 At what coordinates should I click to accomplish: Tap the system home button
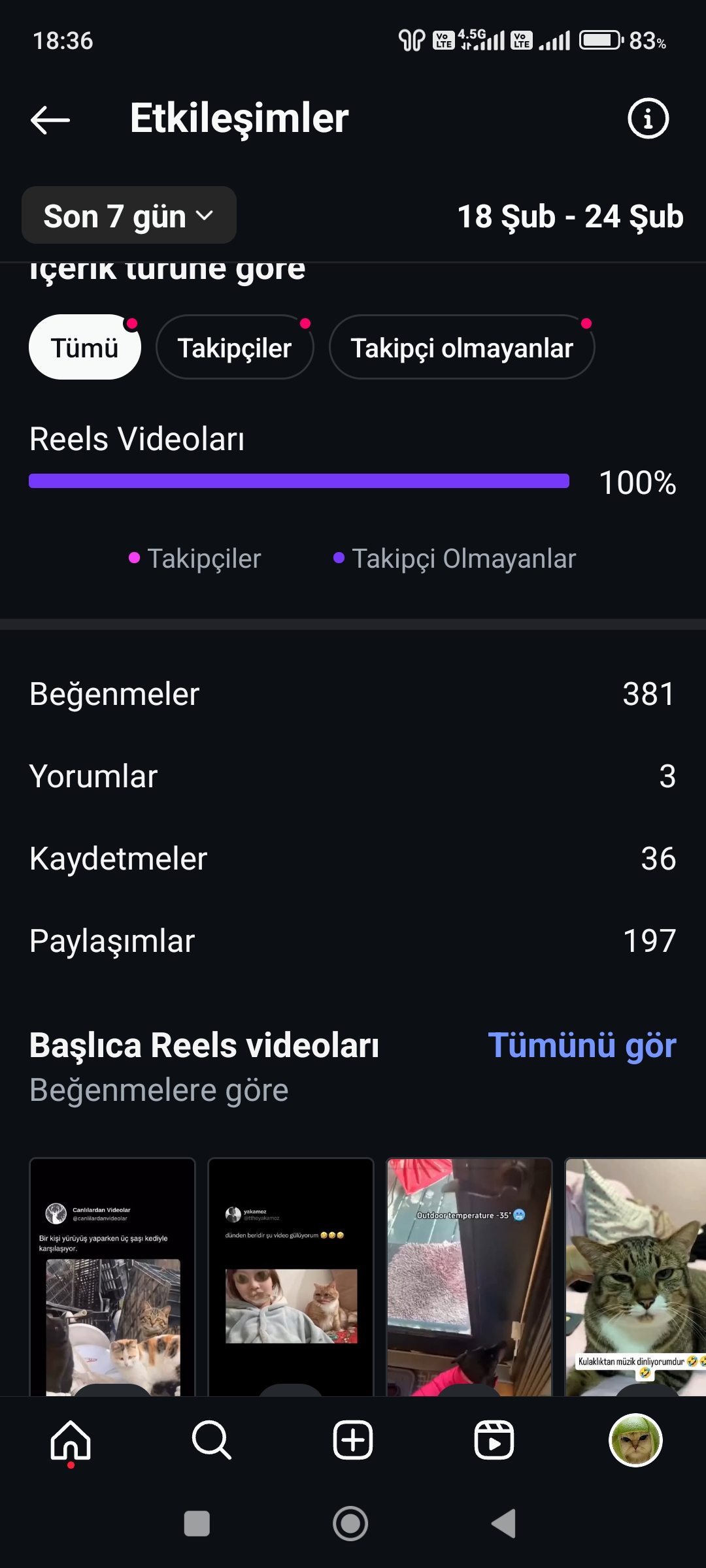(x=351, y=1524)
